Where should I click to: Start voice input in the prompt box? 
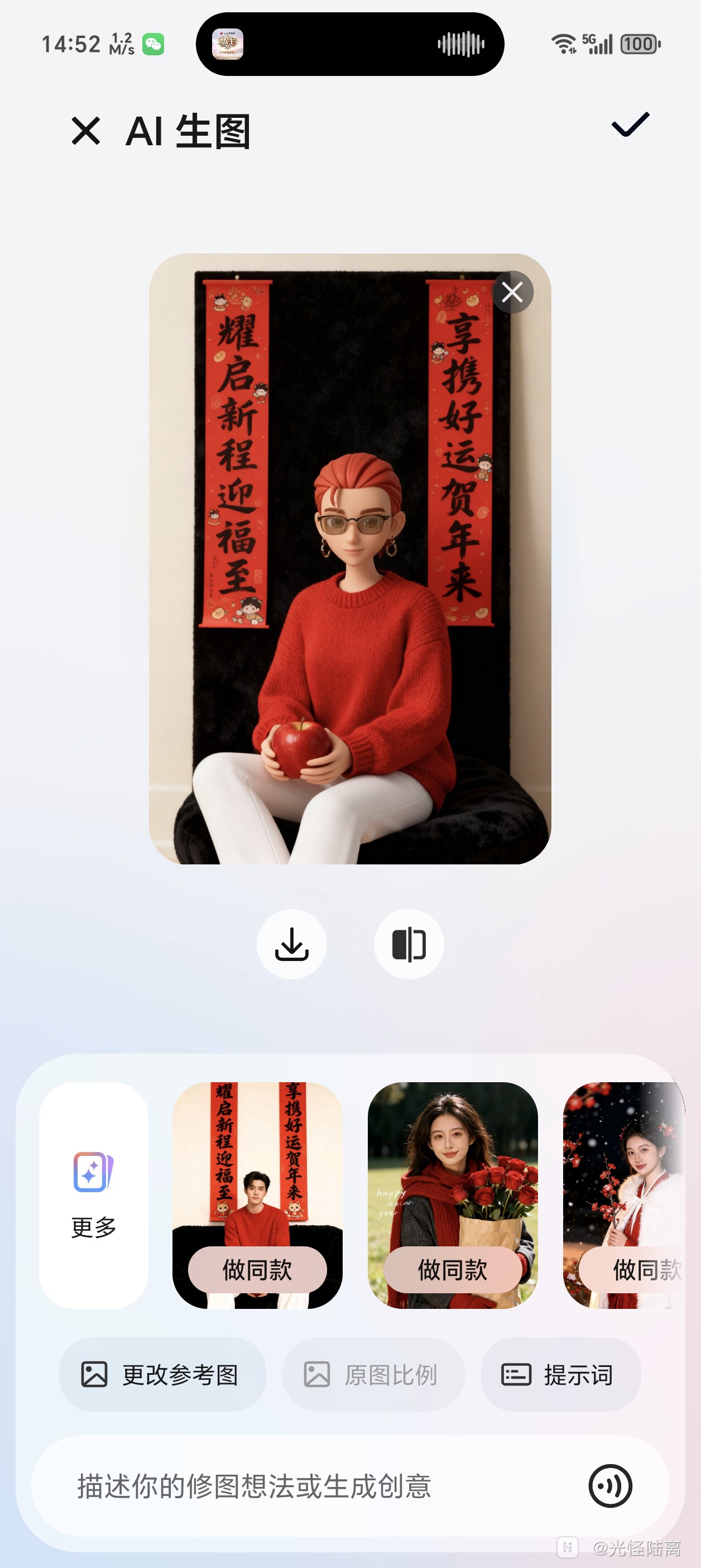(x=609, y=1486)
